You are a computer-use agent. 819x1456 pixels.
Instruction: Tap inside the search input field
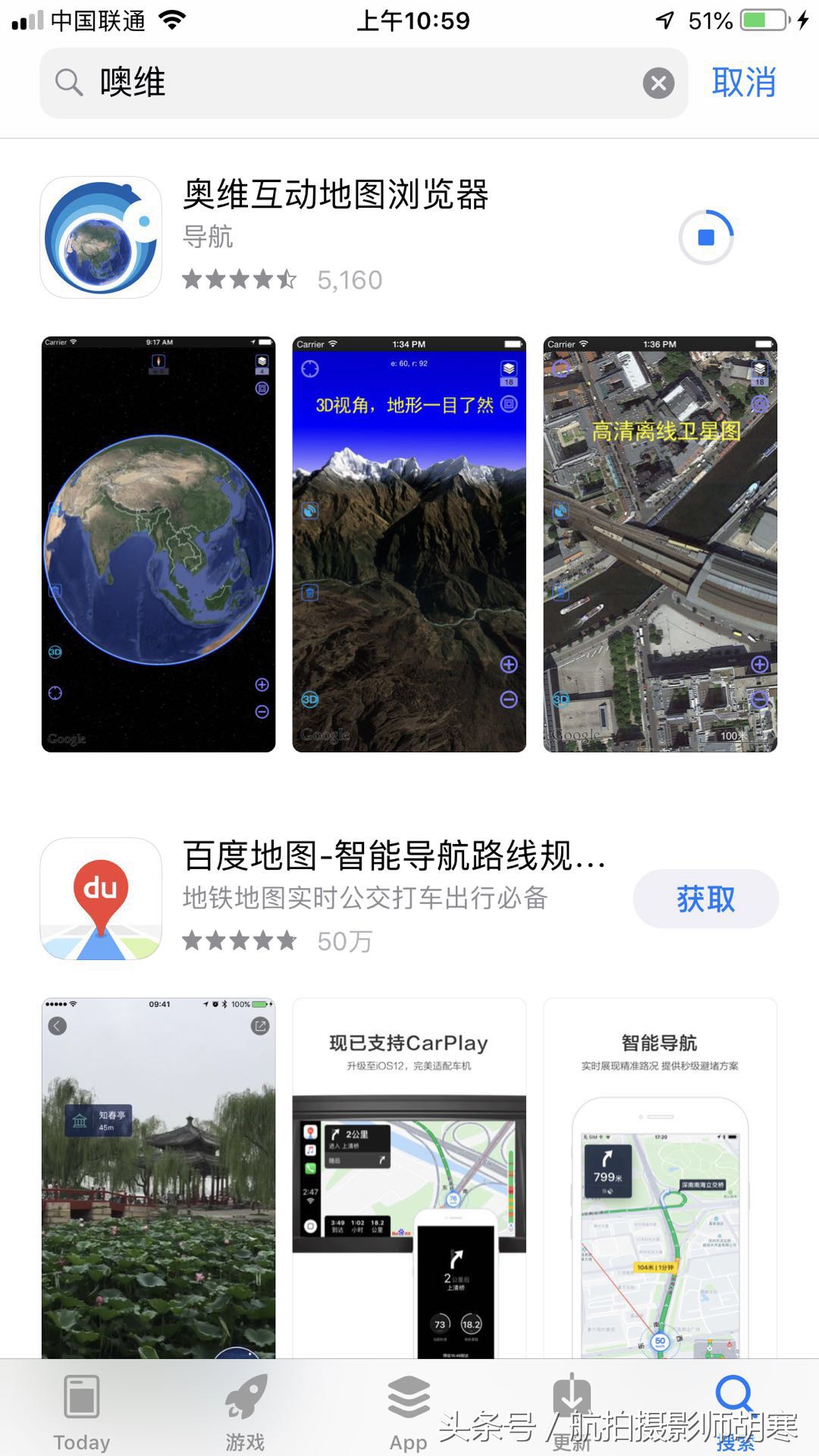[x=303, y=82]
